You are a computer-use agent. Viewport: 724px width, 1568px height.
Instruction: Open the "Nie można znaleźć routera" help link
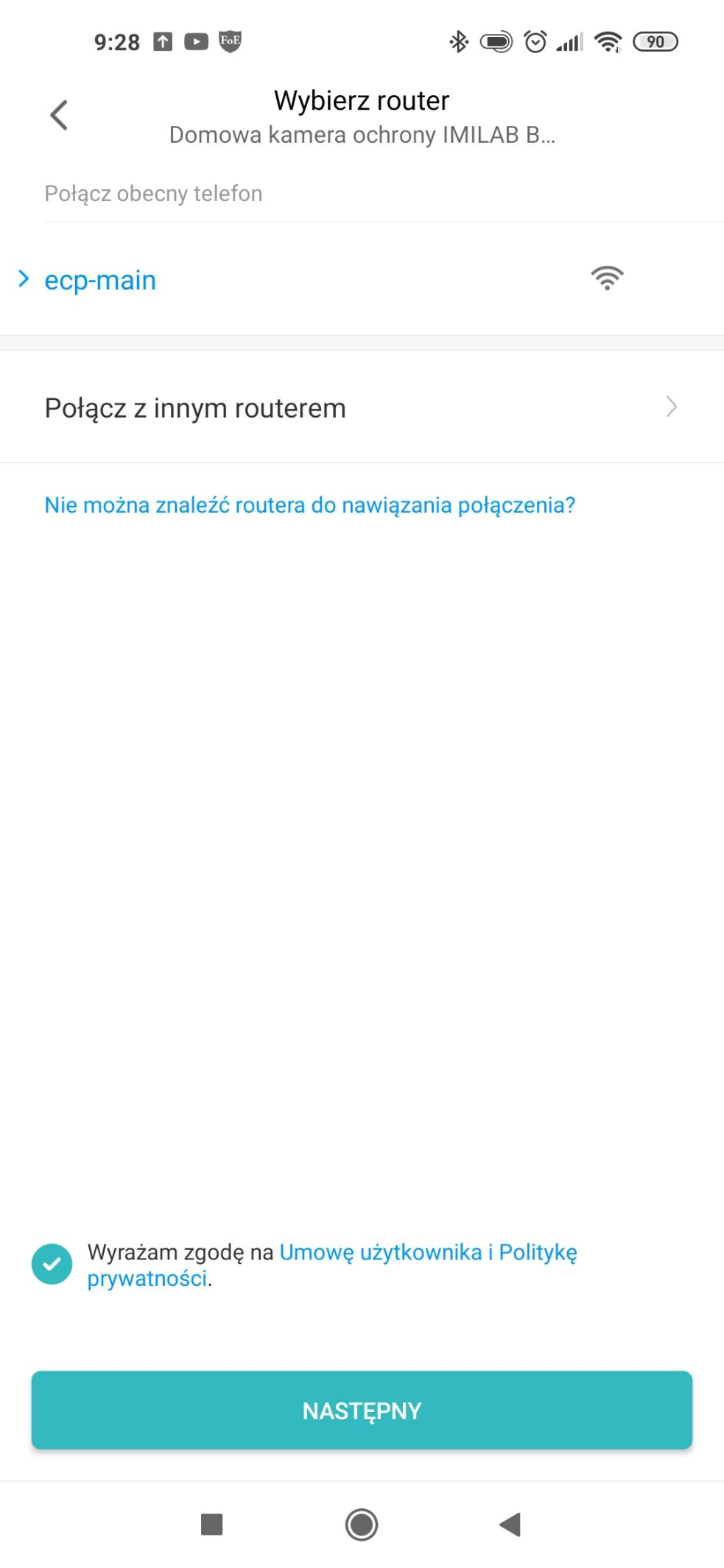click(x=309, y=505)
